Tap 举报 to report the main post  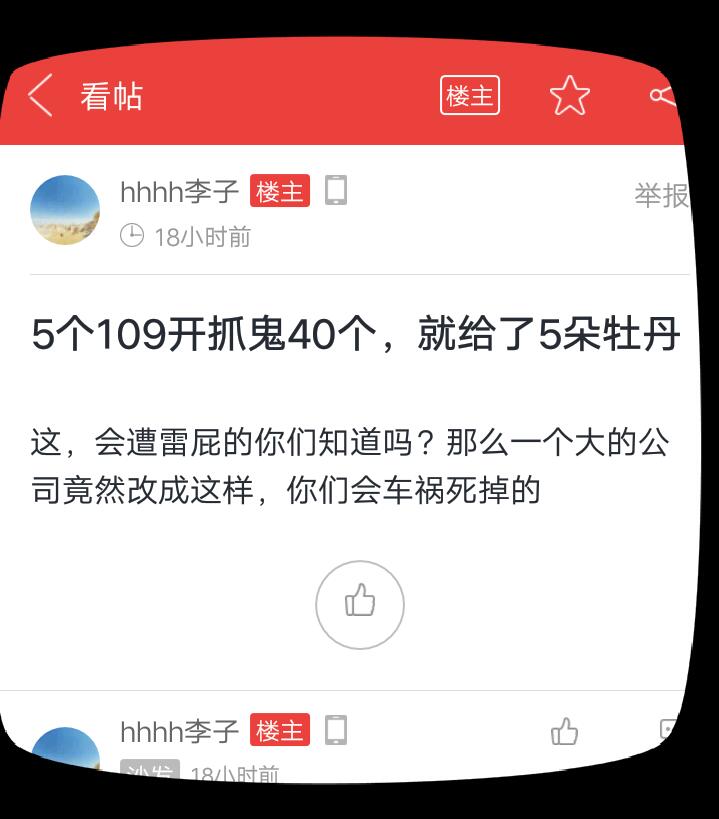[661, 195]
